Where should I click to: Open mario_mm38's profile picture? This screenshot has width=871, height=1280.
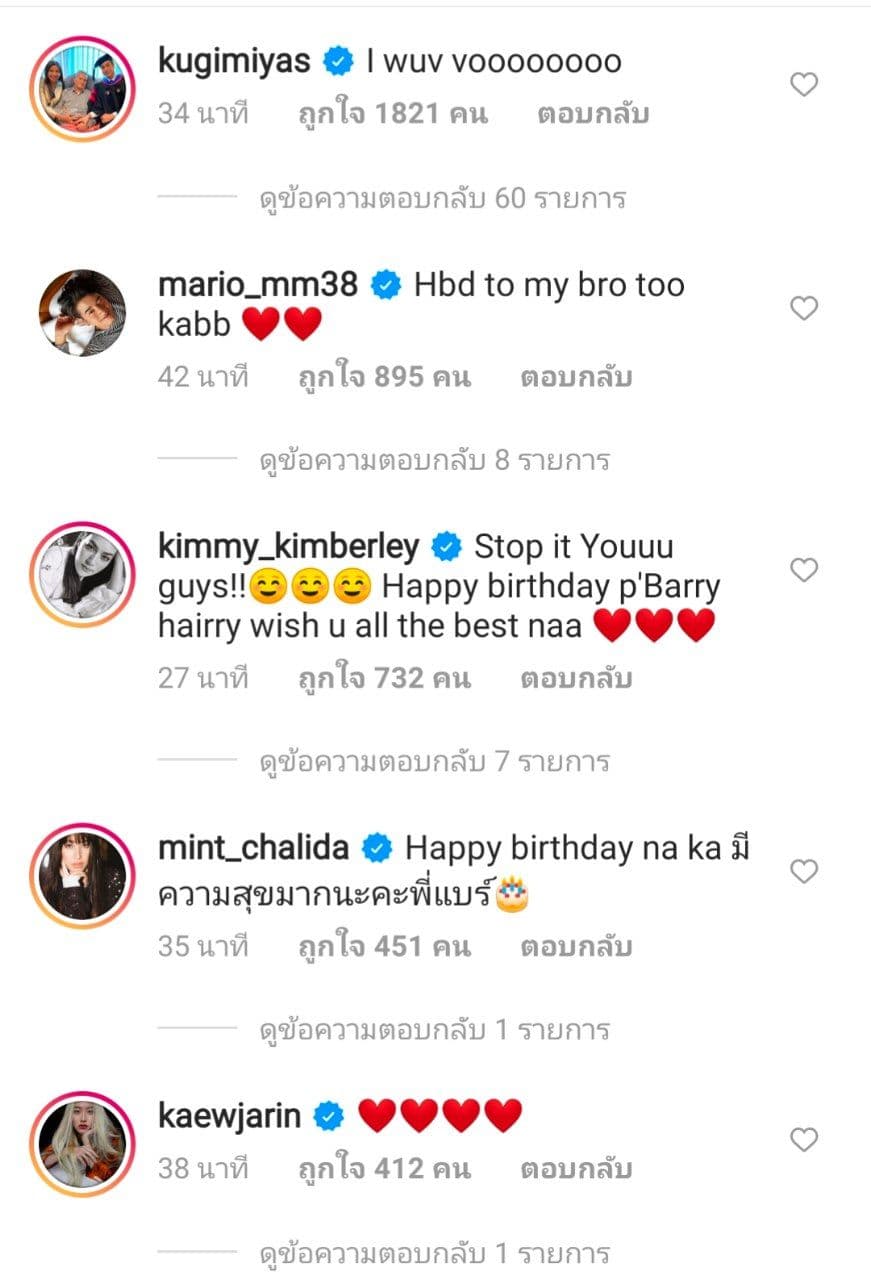pos(82,312)
